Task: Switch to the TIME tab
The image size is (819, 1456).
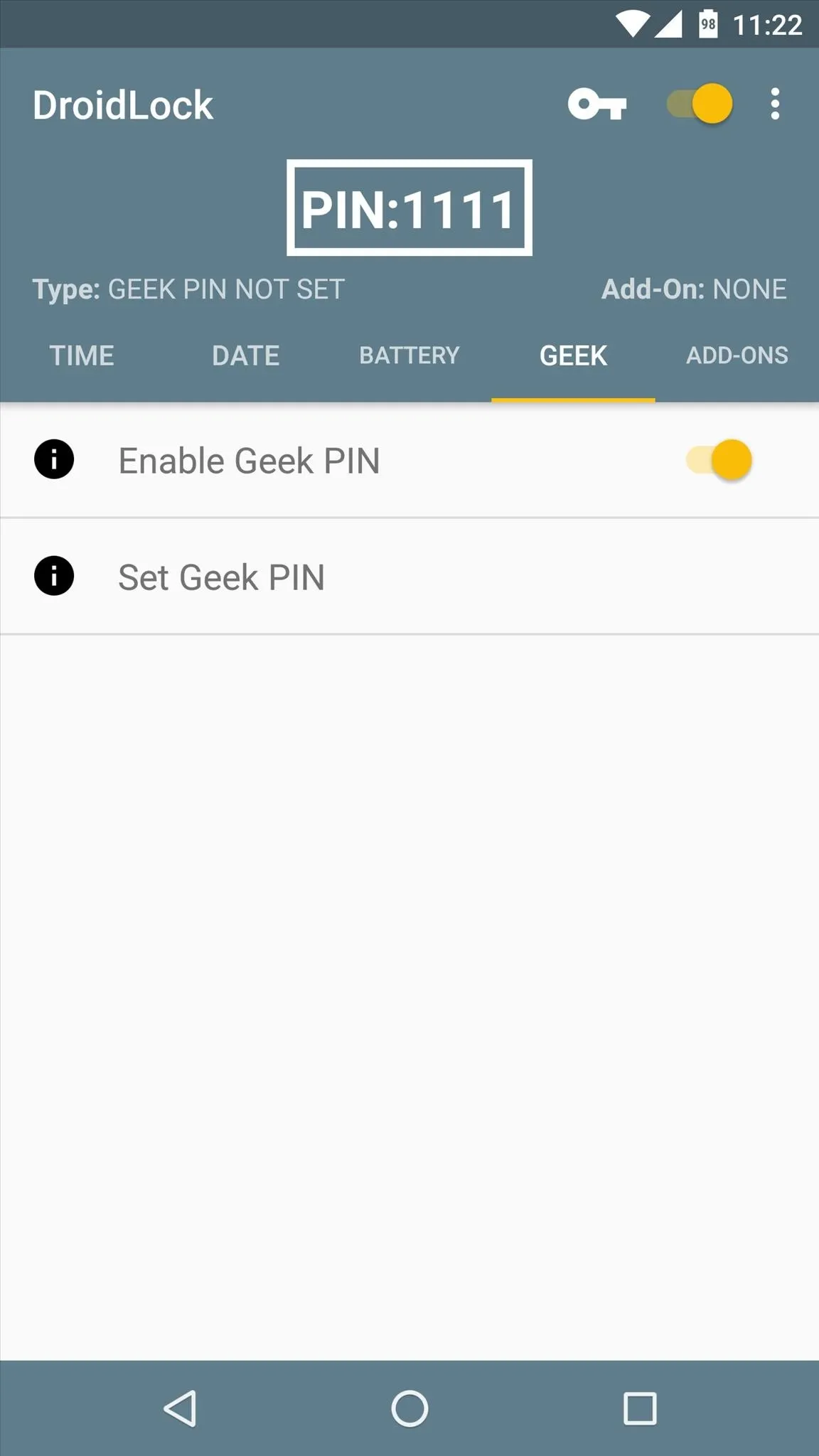Action: 82,355
